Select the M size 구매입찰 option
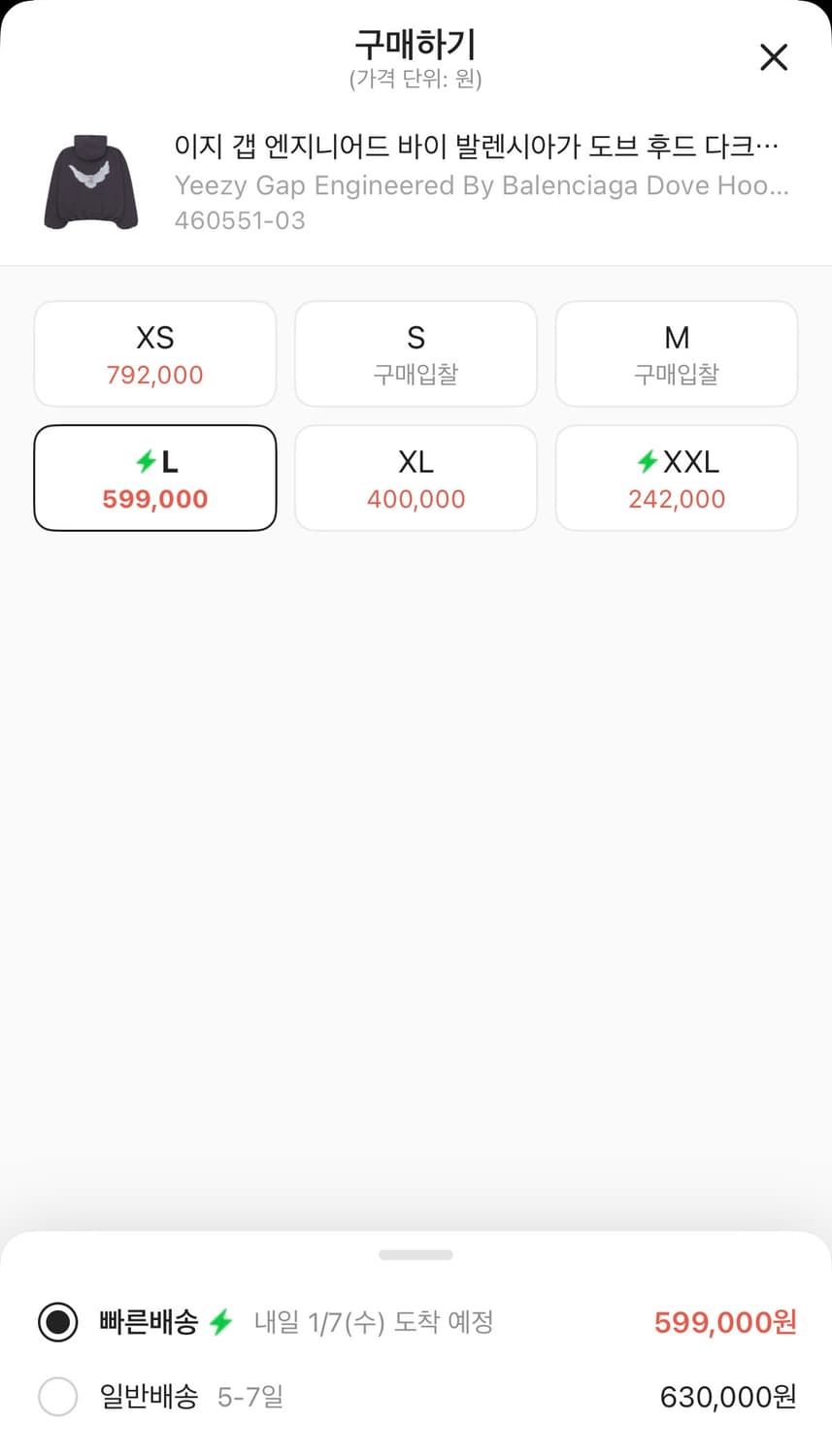Screen dimensions: 832x1456 pyautogui.click(x=676, y=352)
